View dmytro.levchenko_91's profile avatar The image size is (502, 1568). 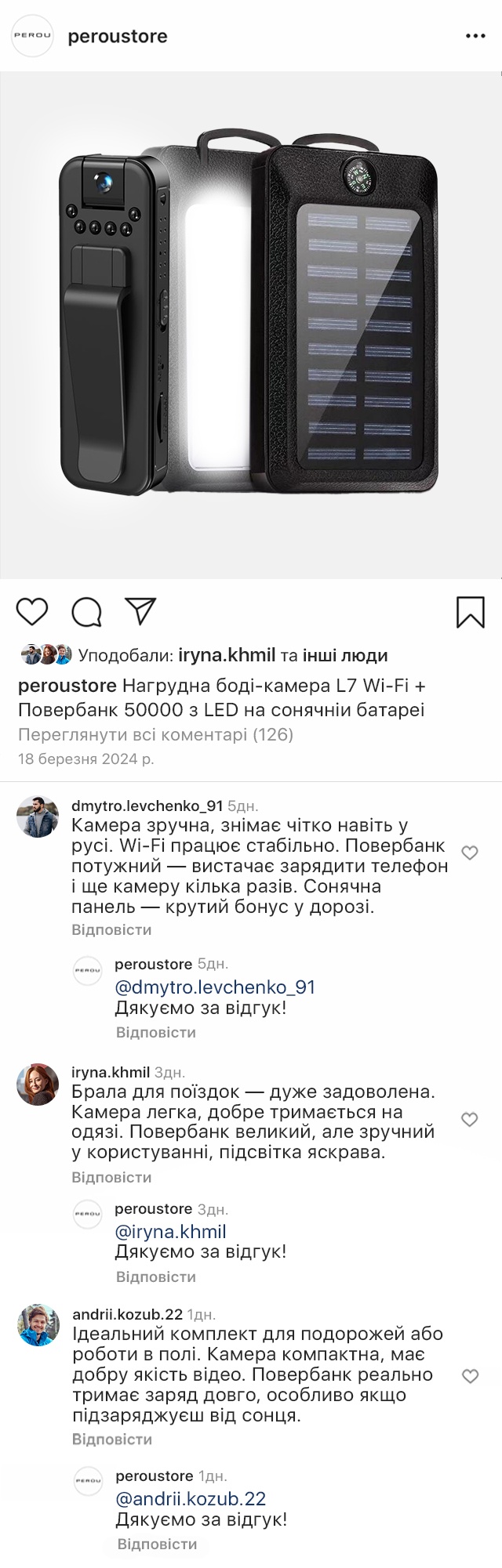click(x=38, y=817)
